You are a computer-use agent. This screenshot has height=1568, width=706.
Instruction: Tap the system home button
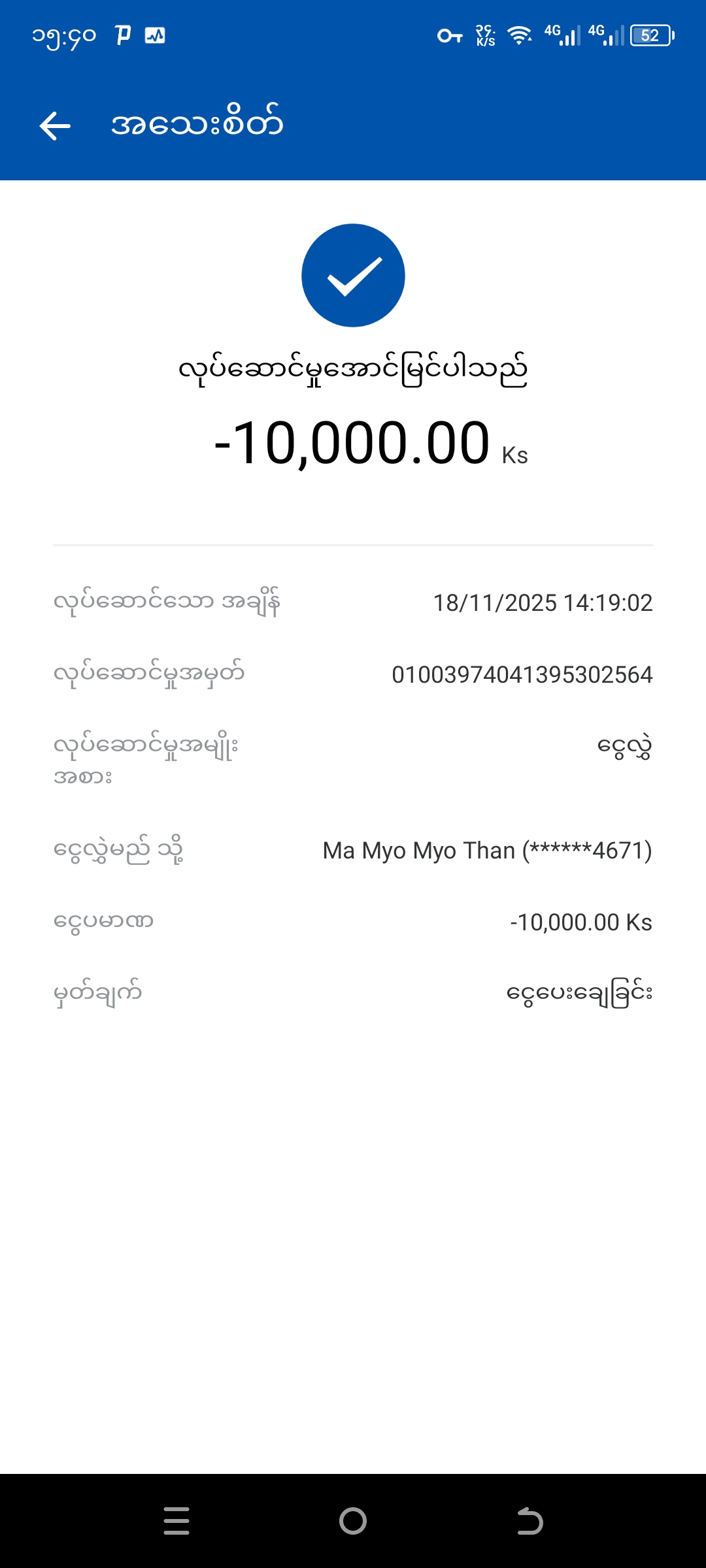pyautogui.click(x=353, y=1521)
